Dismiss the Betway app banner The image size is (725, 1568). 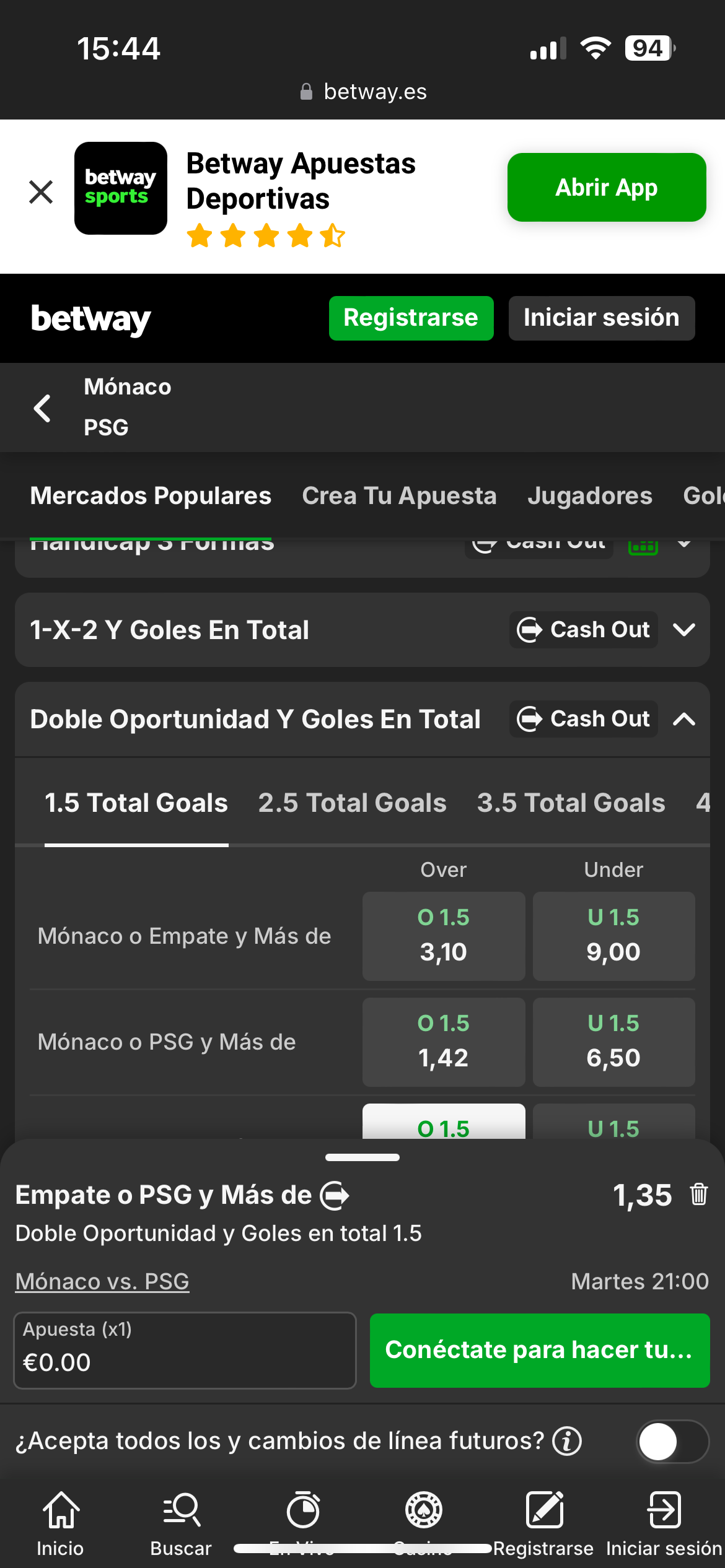[41, 192]
